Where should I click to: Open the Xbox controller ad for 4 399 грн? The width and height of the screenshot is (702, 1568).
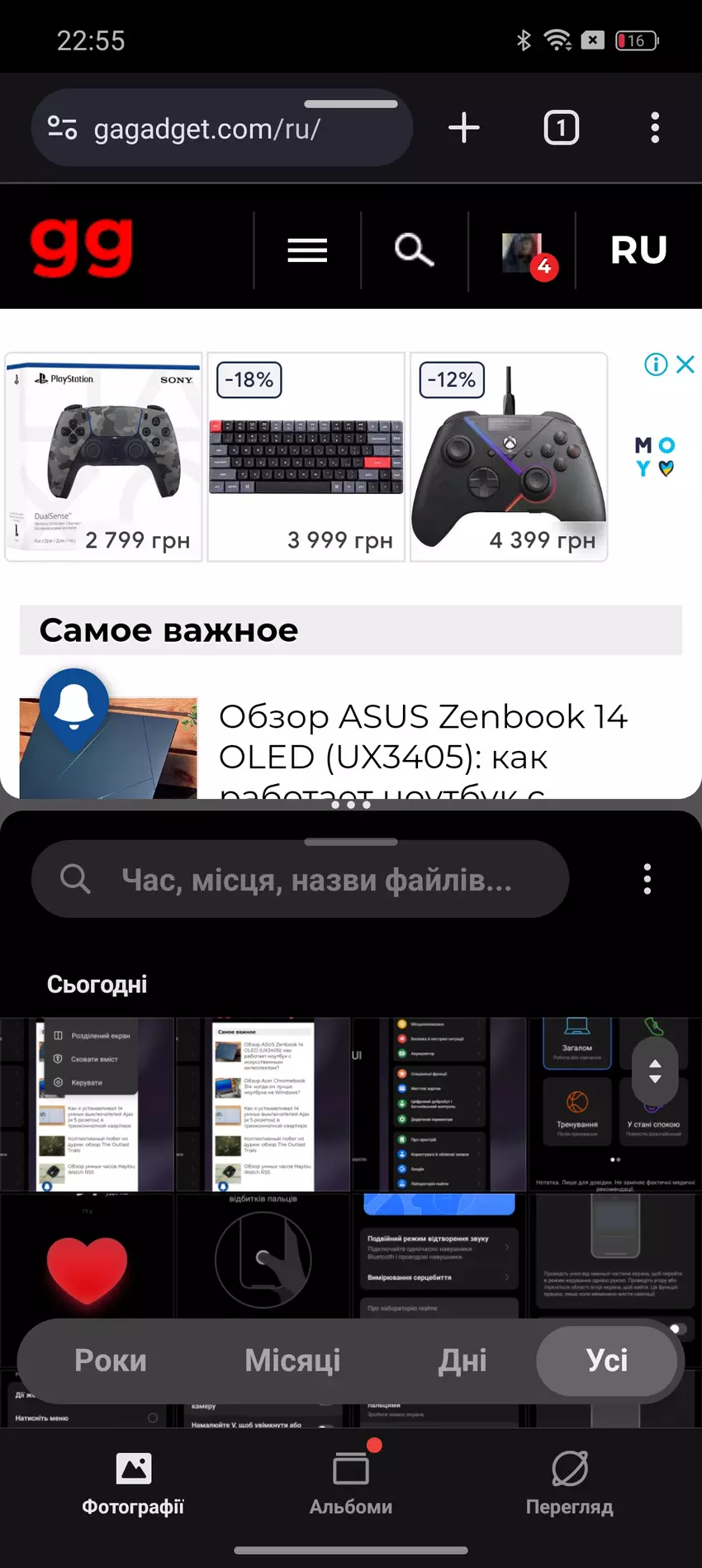point(509,457)
